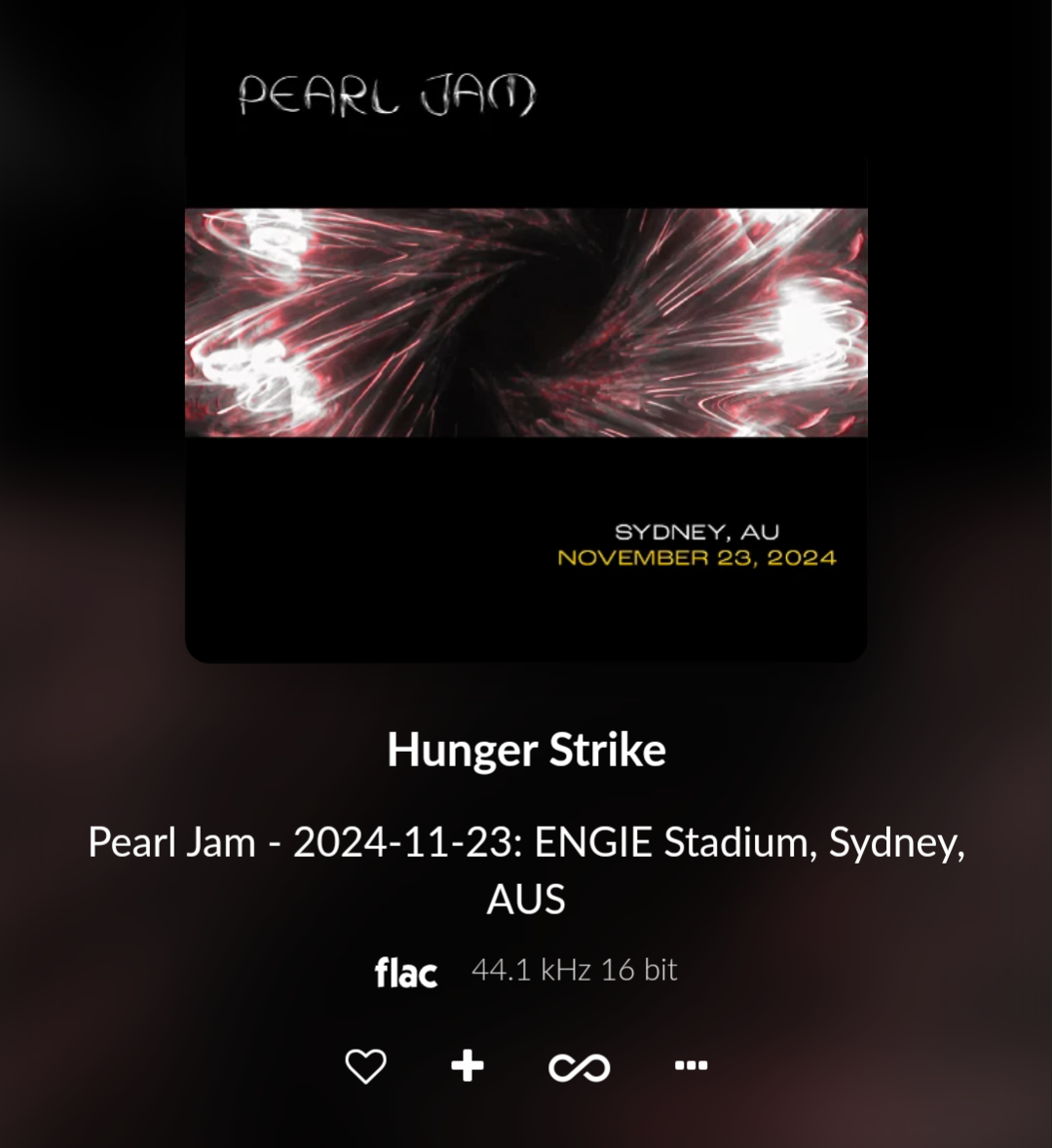Open the three-dot overflow menu
The width and height of the screenshot is (1052, 1148).
tap(691, 1066)
